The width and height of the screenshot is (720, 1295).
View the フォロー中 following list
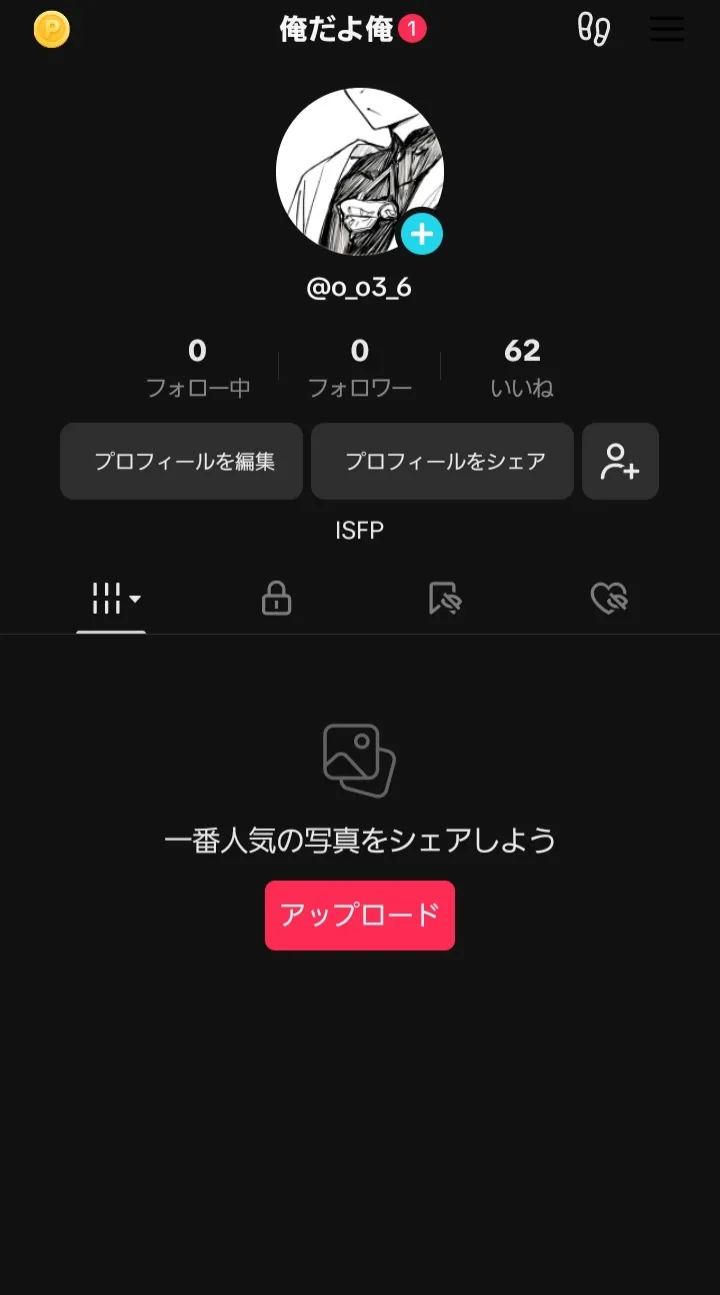pyautogui.click(x=198, y=367)
